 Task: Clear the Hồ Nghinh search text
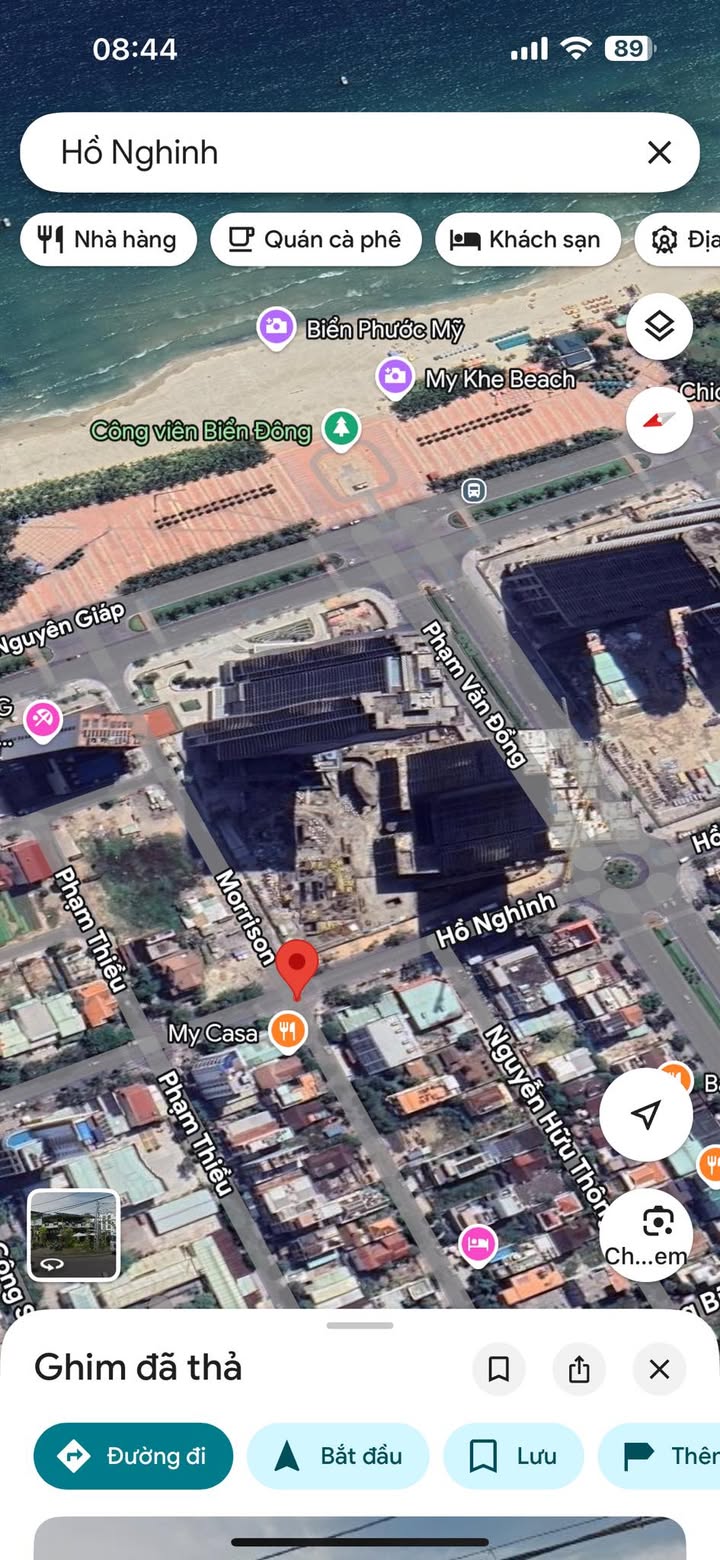[659, 152]
